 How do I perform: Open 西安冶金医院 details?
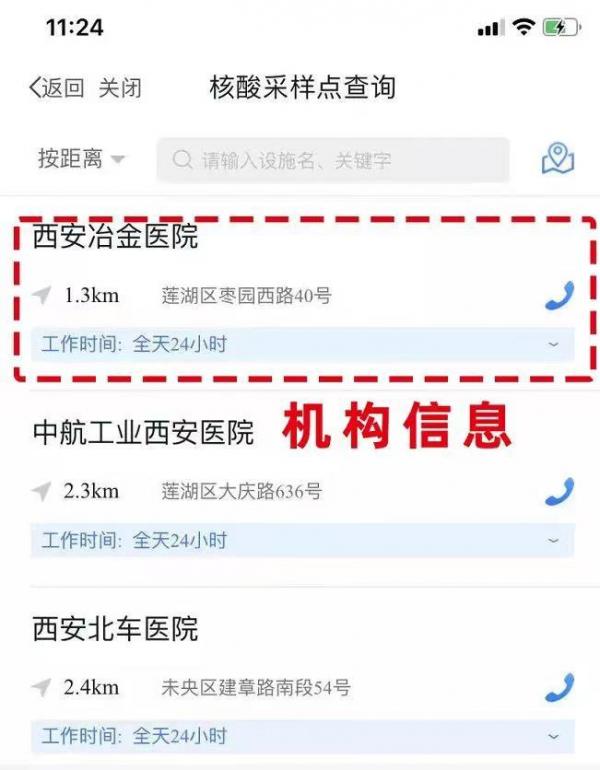pyautogui.click(x=115, y=238)
